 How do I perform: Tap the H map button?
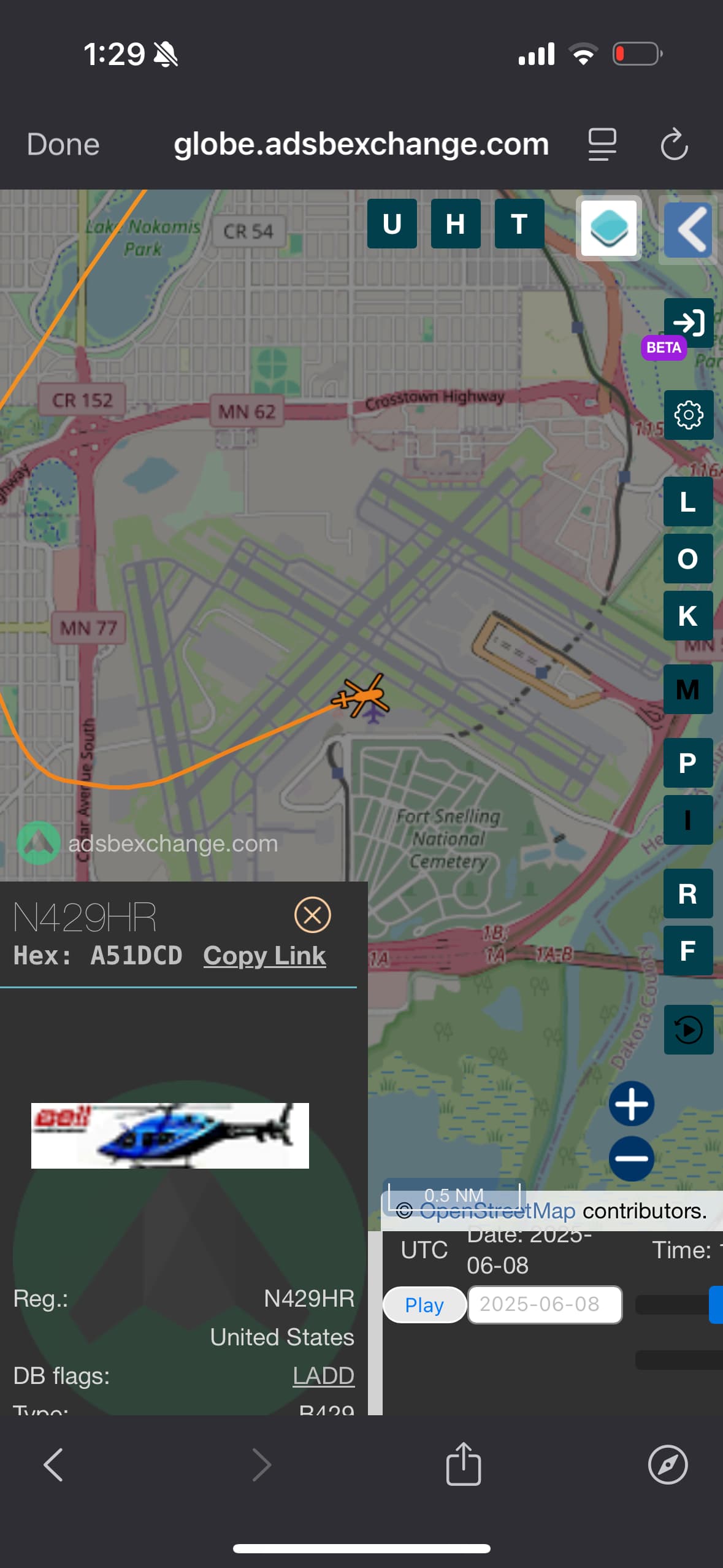coord(456,224)
